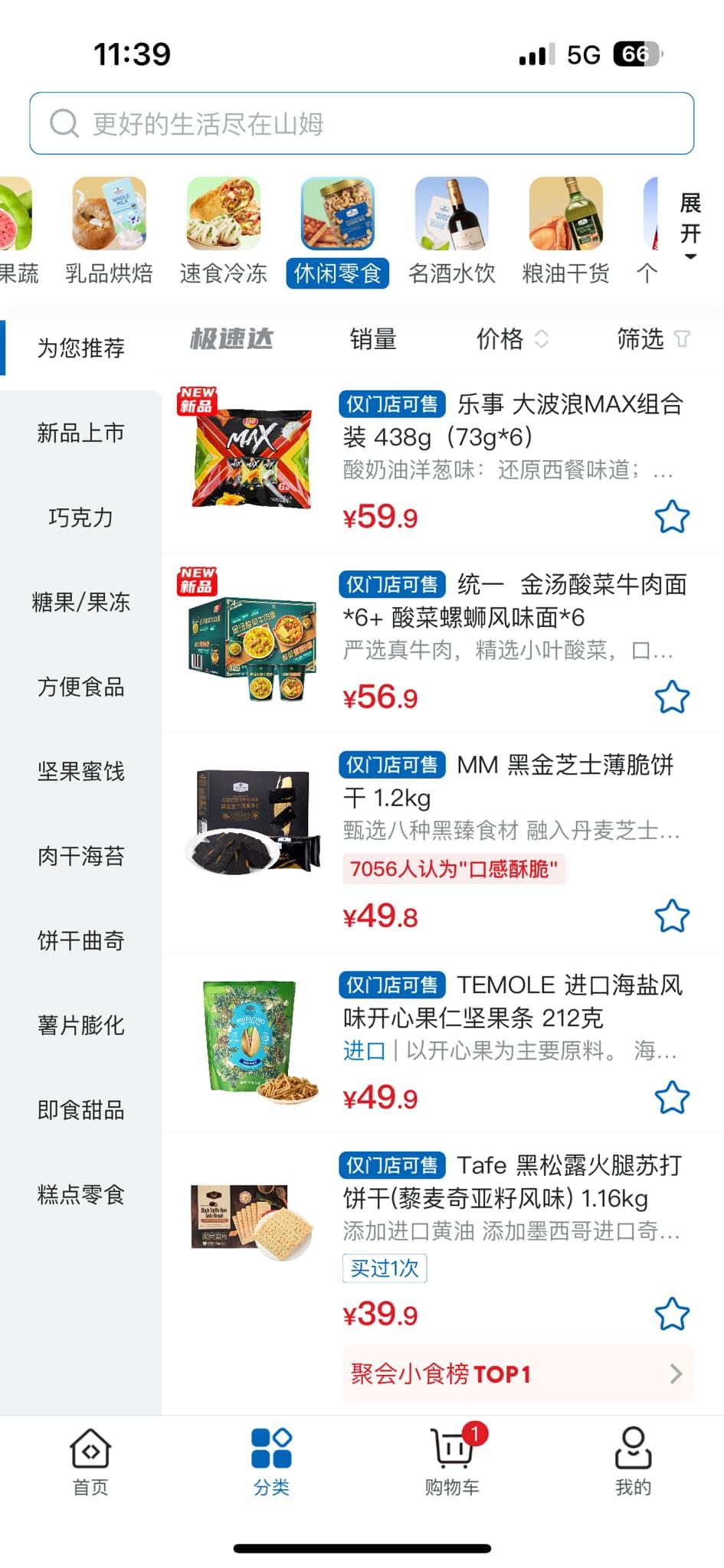Switch to the 我的 tab
The width and height of the screenshot is (724, 1568).
[633, 1462]
